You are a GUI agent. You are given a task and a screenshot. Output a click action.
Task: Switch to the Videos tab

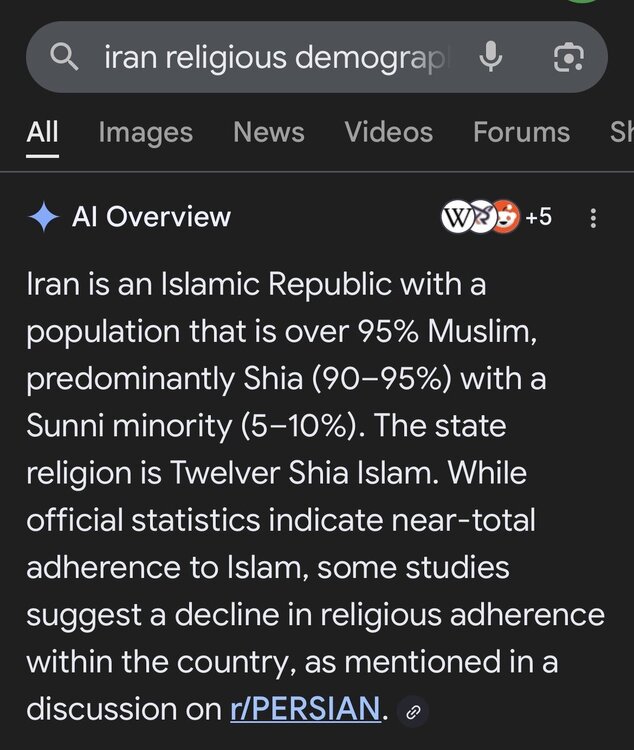pyautogui.click(x=389, y=132)
